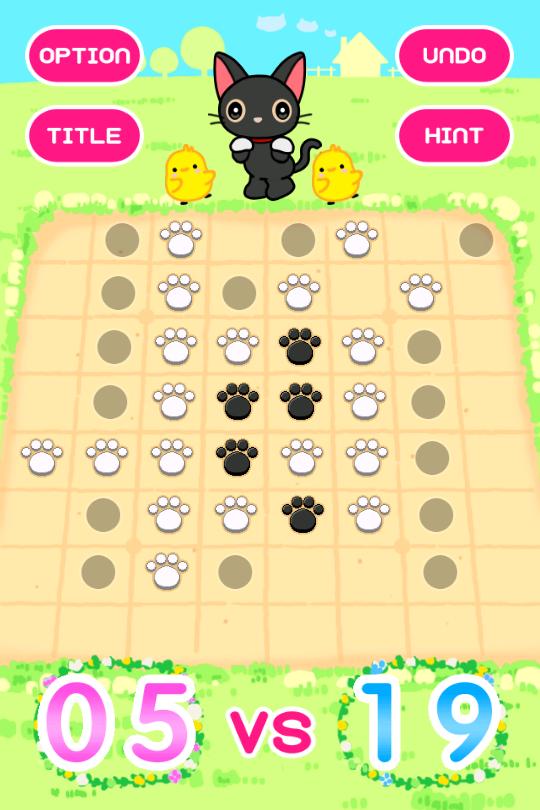Undo the last move

click(x=454, y=55)
